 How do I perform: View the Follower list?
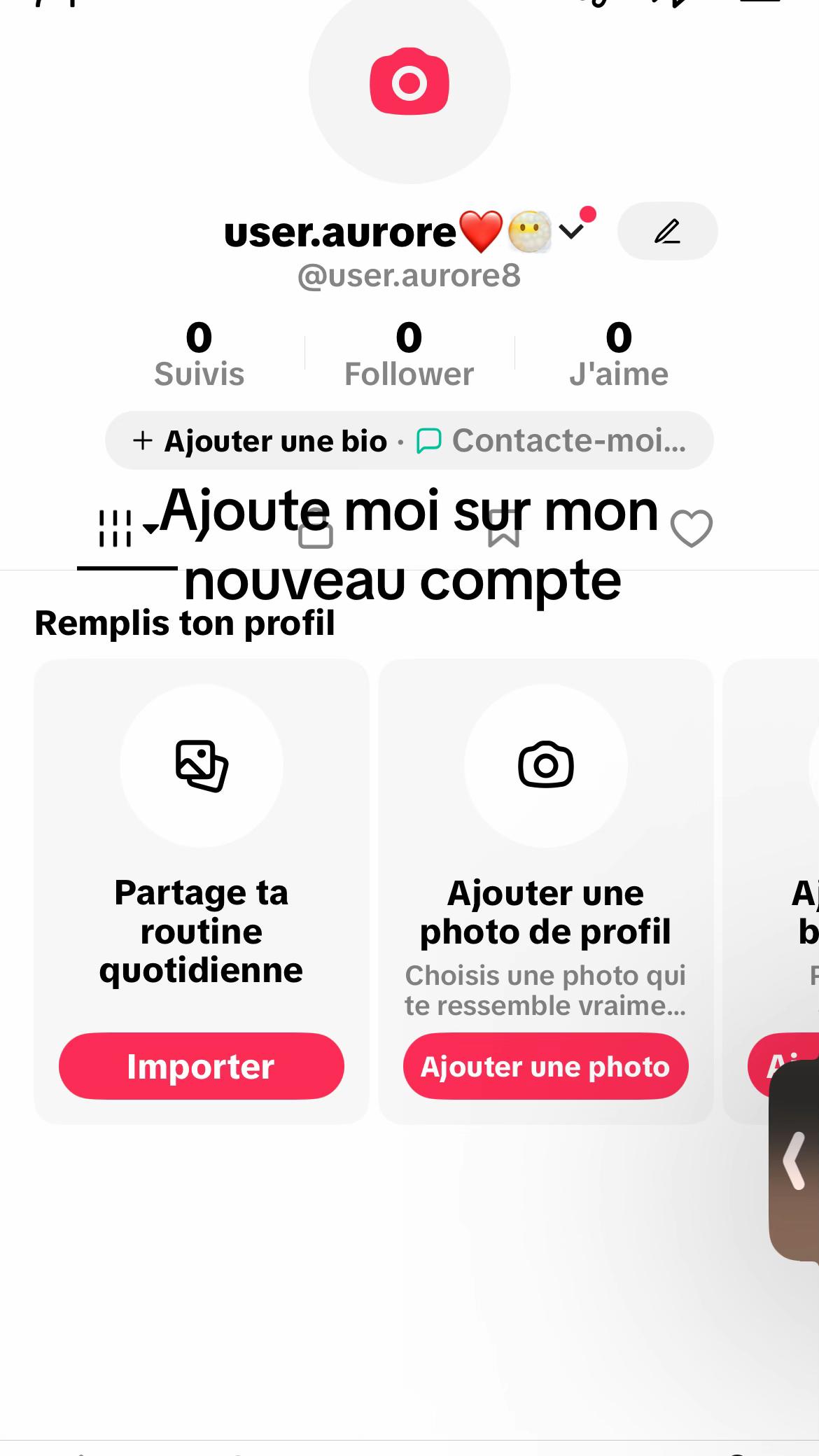click(409, 354)
